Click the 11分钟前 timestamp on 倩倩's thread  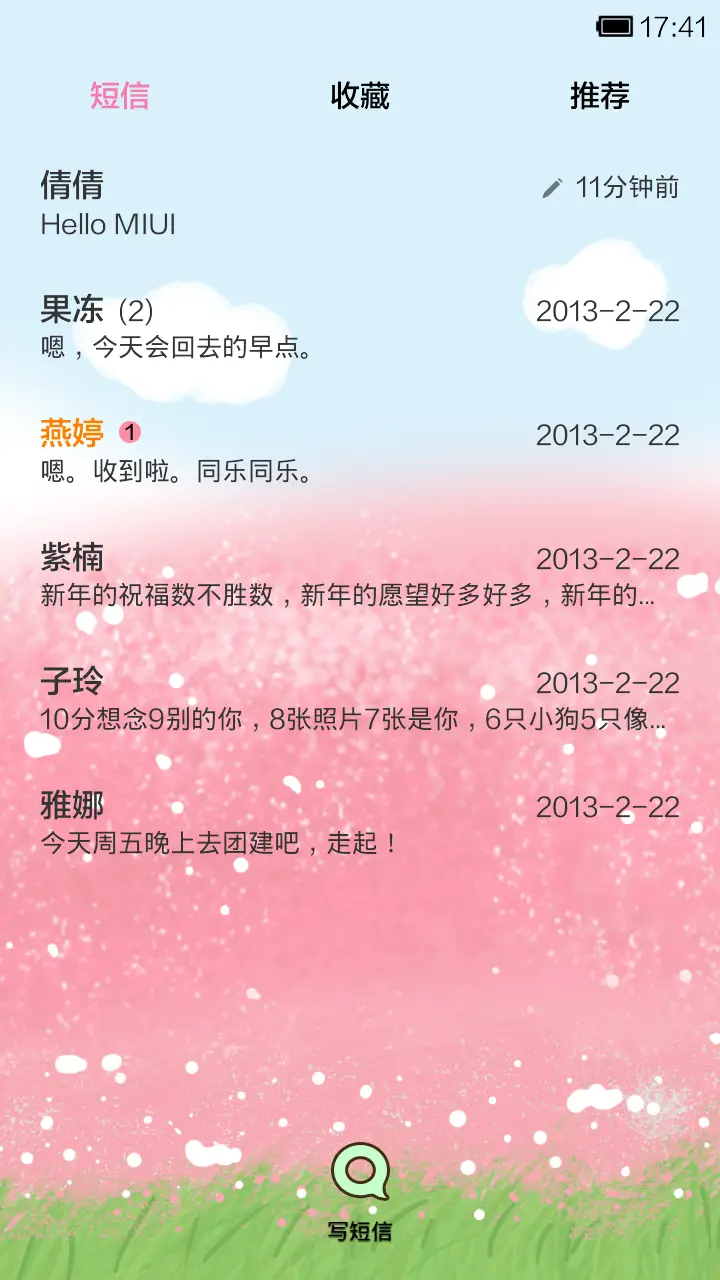(x=626, y=186)
